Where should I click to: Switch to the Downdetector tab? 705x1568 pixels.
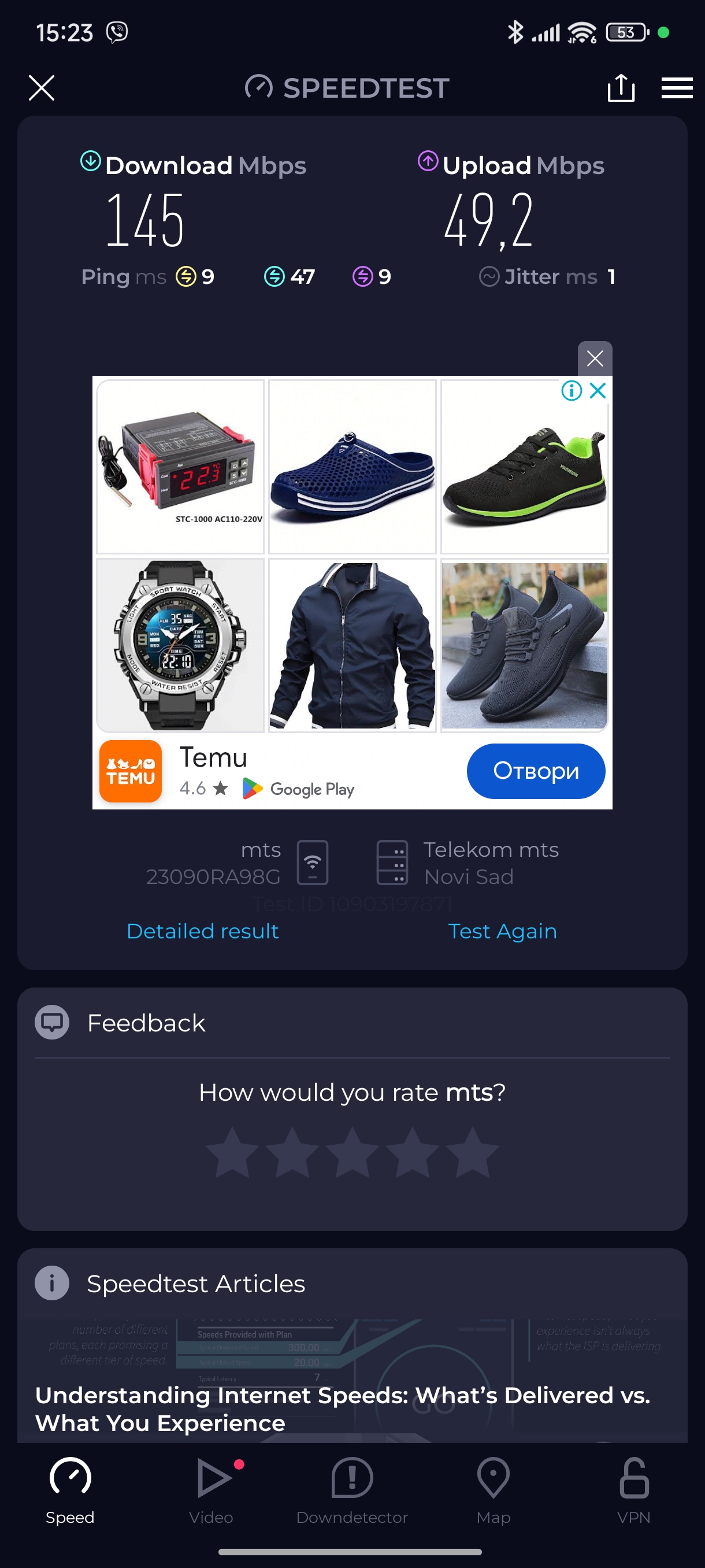coord(351,1489)
